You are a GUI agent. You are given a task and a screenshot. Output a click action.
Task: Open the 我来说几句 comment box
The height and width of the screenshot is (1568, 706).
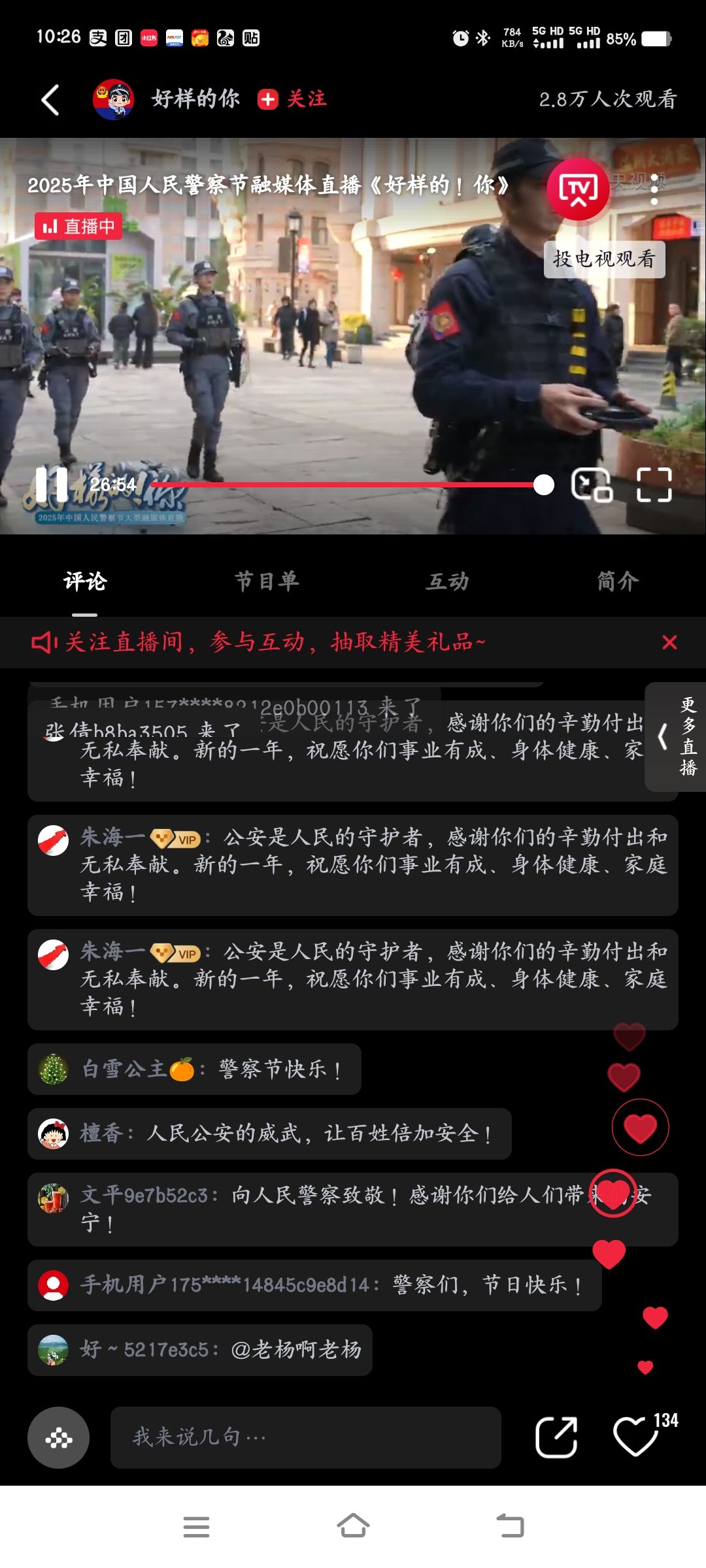click(x=305, y=1437)
